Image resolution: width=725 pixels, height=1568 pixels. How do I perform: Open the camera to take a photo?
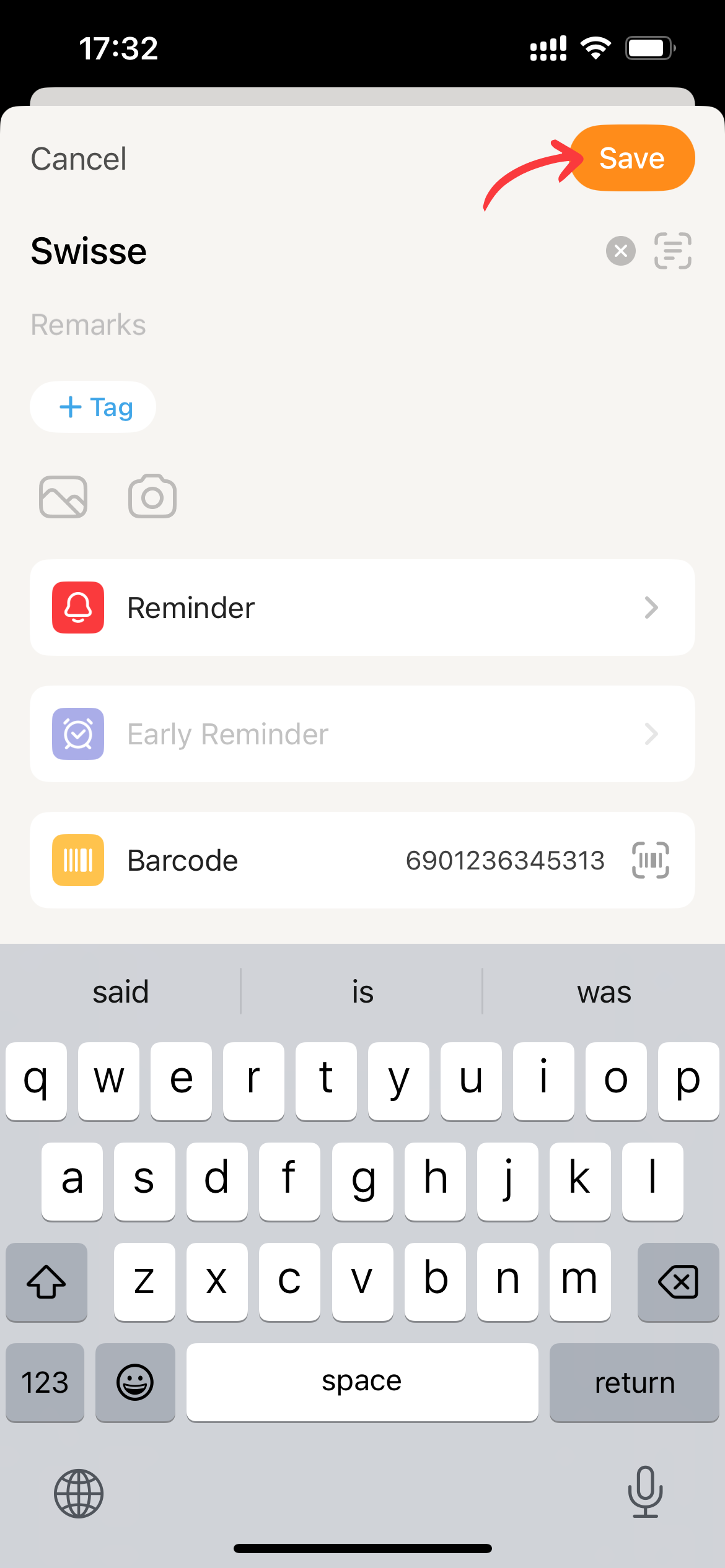pyautogui.click(x=152, y=497)
